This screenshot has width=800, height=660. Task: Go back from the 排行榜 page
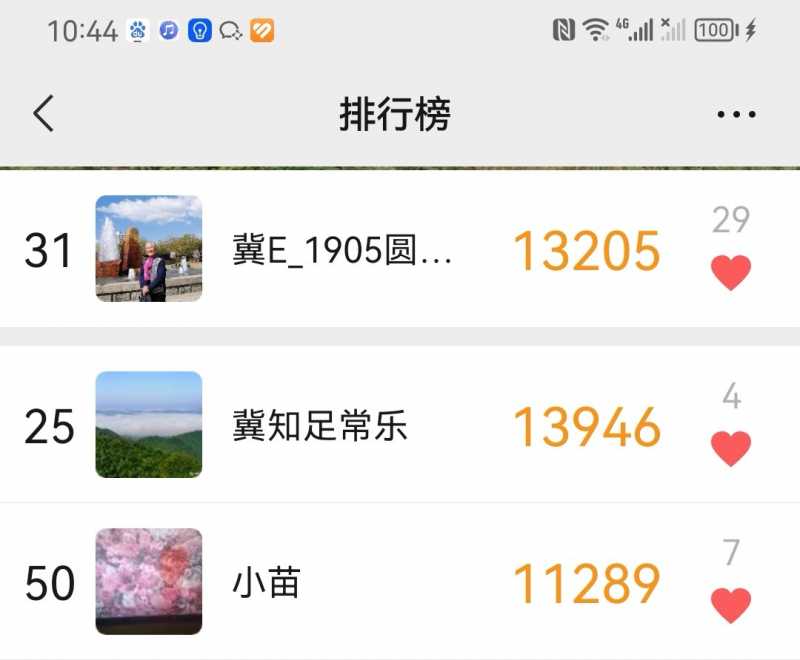click(43, 114)
